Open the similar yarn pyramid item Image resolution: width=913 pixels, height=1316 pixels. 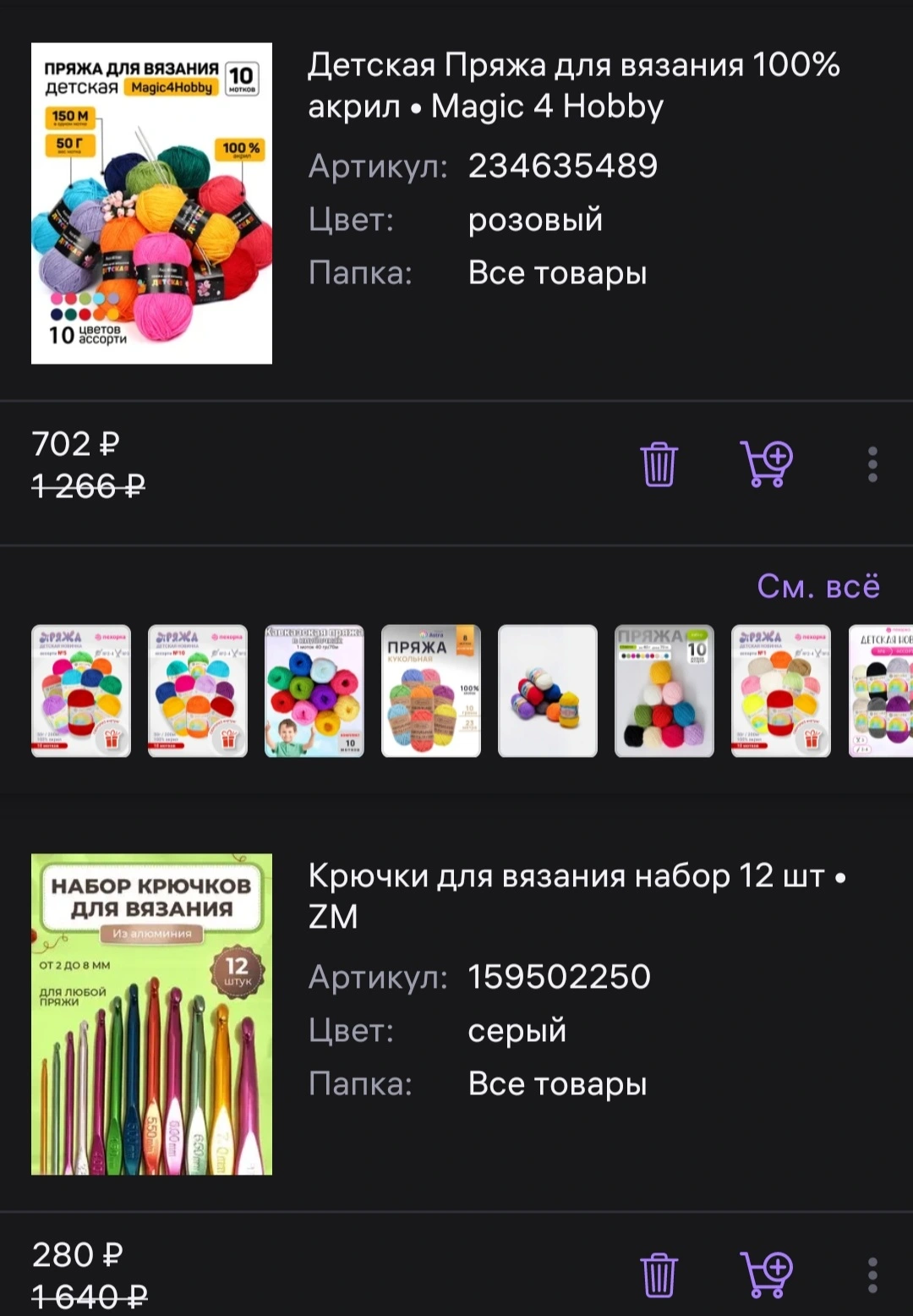click(664, 691)
